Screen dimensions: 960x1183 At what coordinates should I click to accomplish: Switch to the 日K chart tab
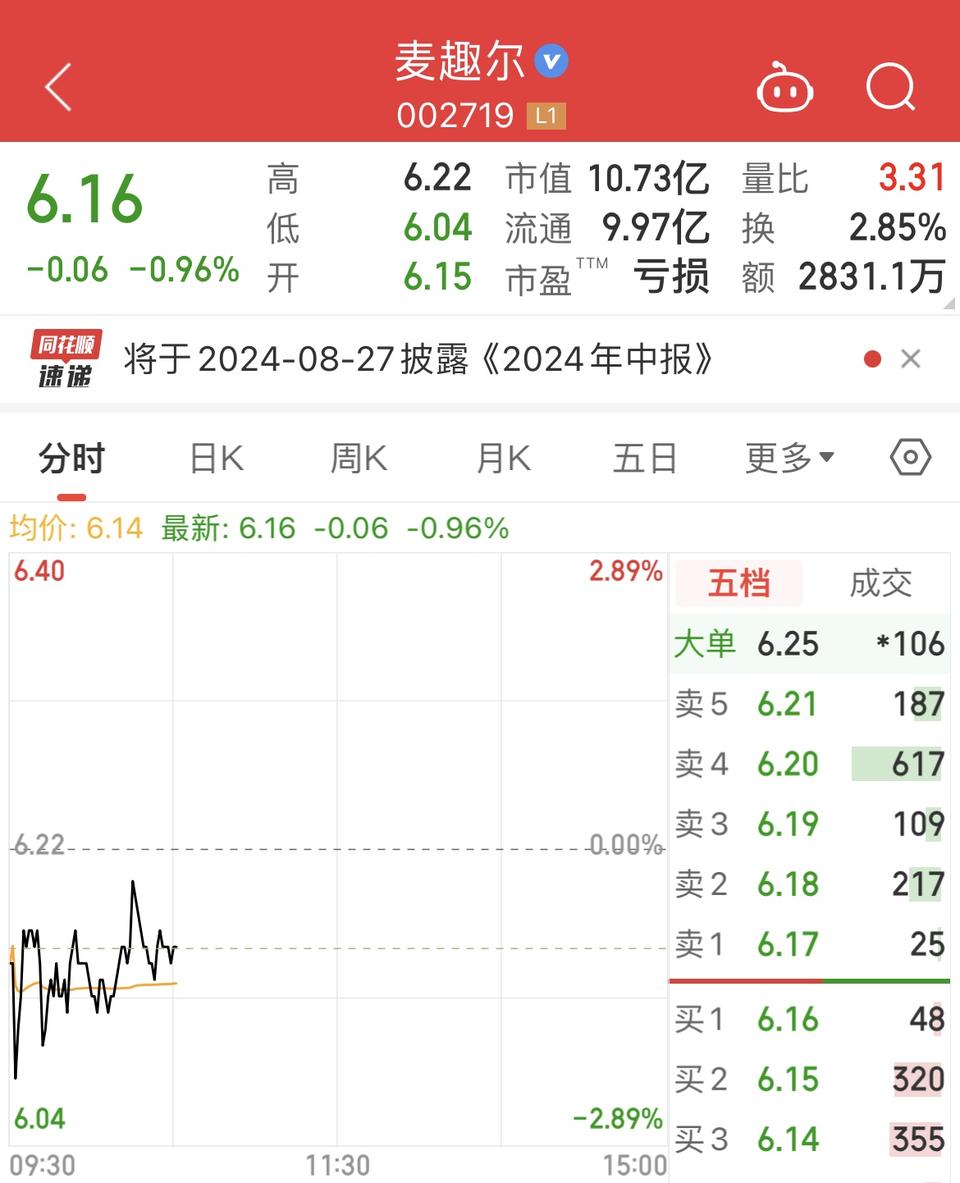coord(216,459)
